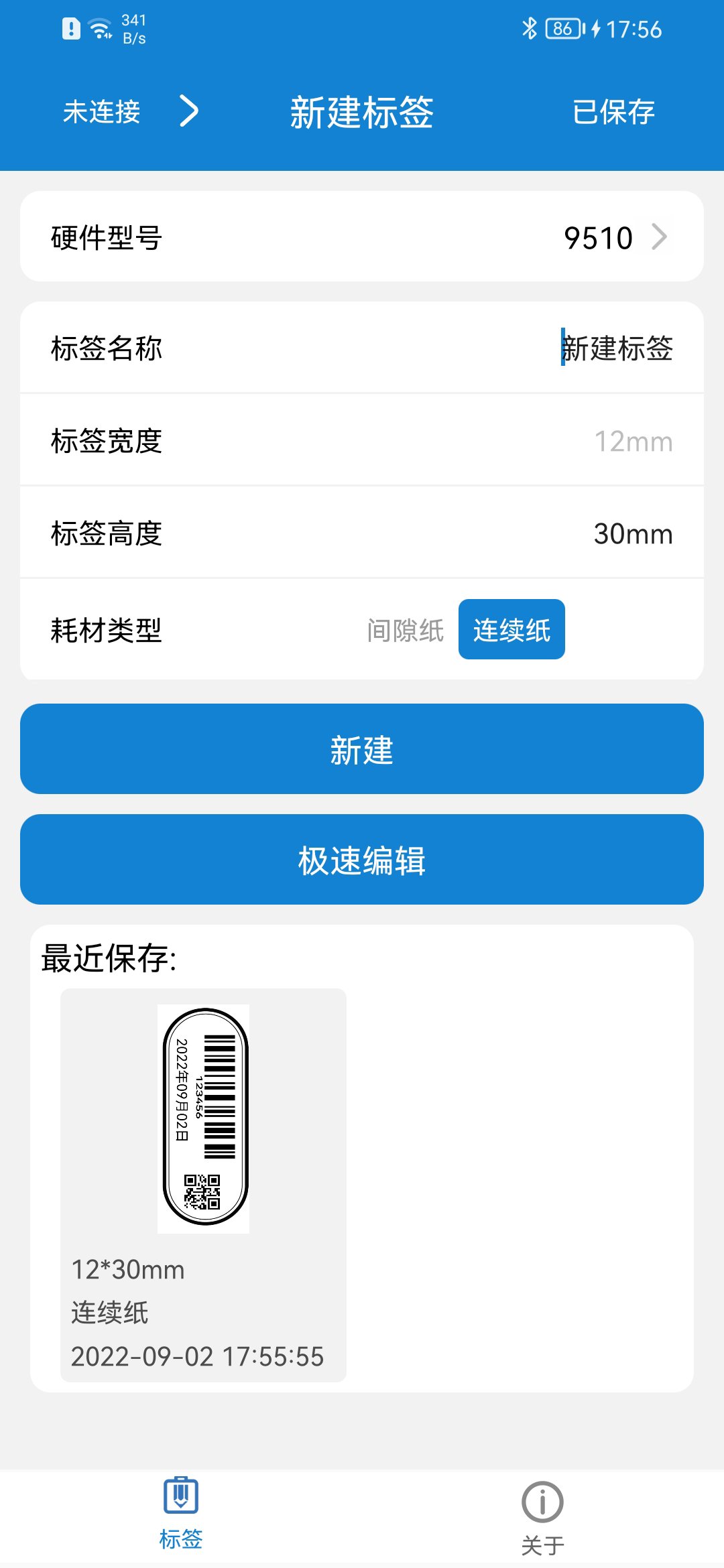Open 极速编辑 quick edit
The image size is (724, 1568).
click(362, 860)
